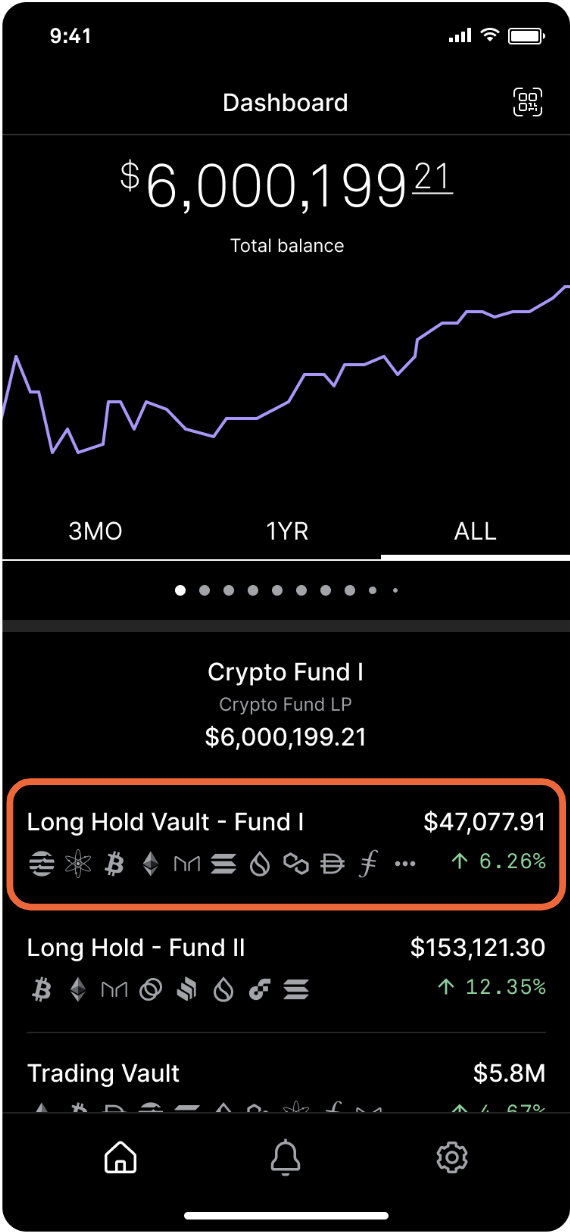Viewport: 570px width, 1232px height.
Task: Open the QR code scanner
Action: tap(528, 103)
